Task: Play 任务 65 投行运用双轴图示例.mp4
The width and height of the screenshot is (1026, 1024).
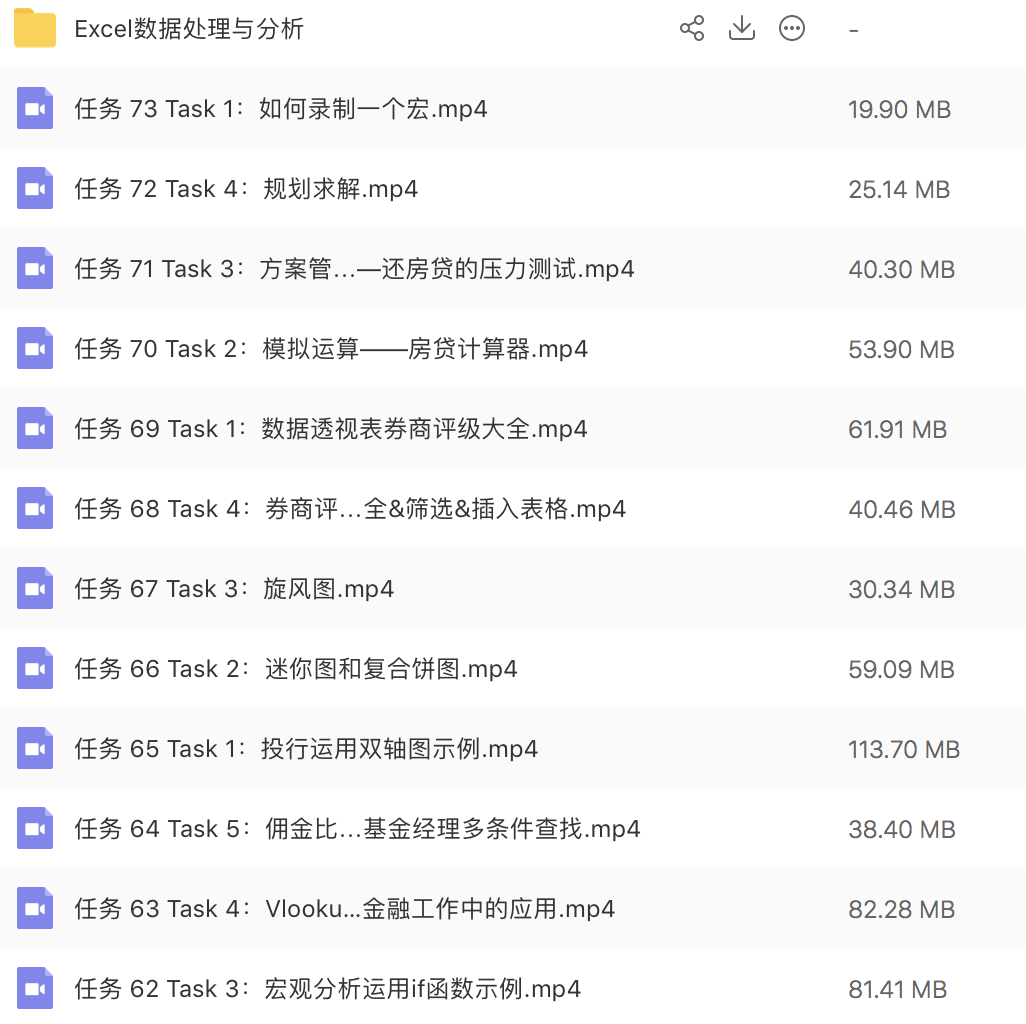Action: click(x=306, y=749)
